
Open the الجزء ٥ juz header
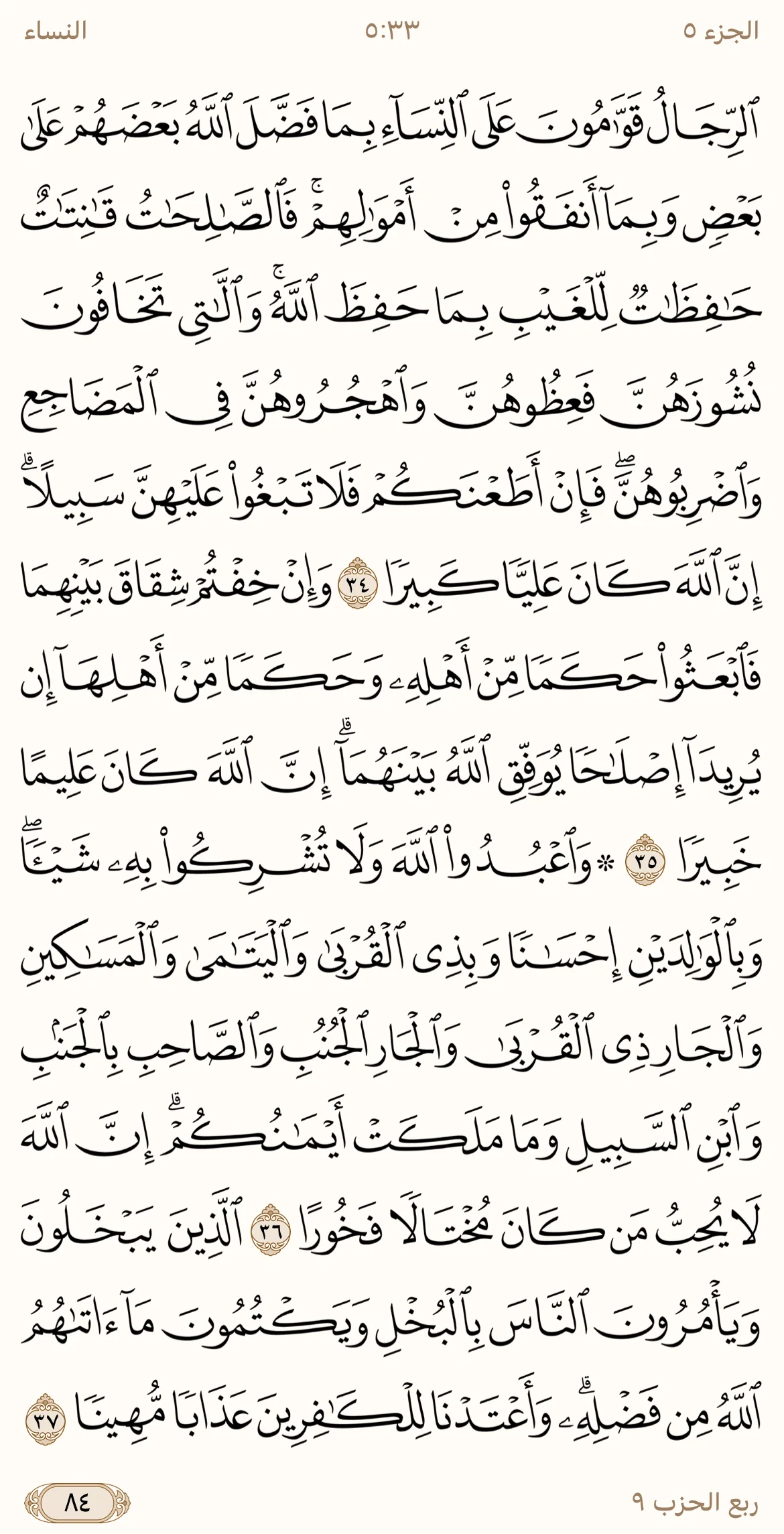click(722, 31)
